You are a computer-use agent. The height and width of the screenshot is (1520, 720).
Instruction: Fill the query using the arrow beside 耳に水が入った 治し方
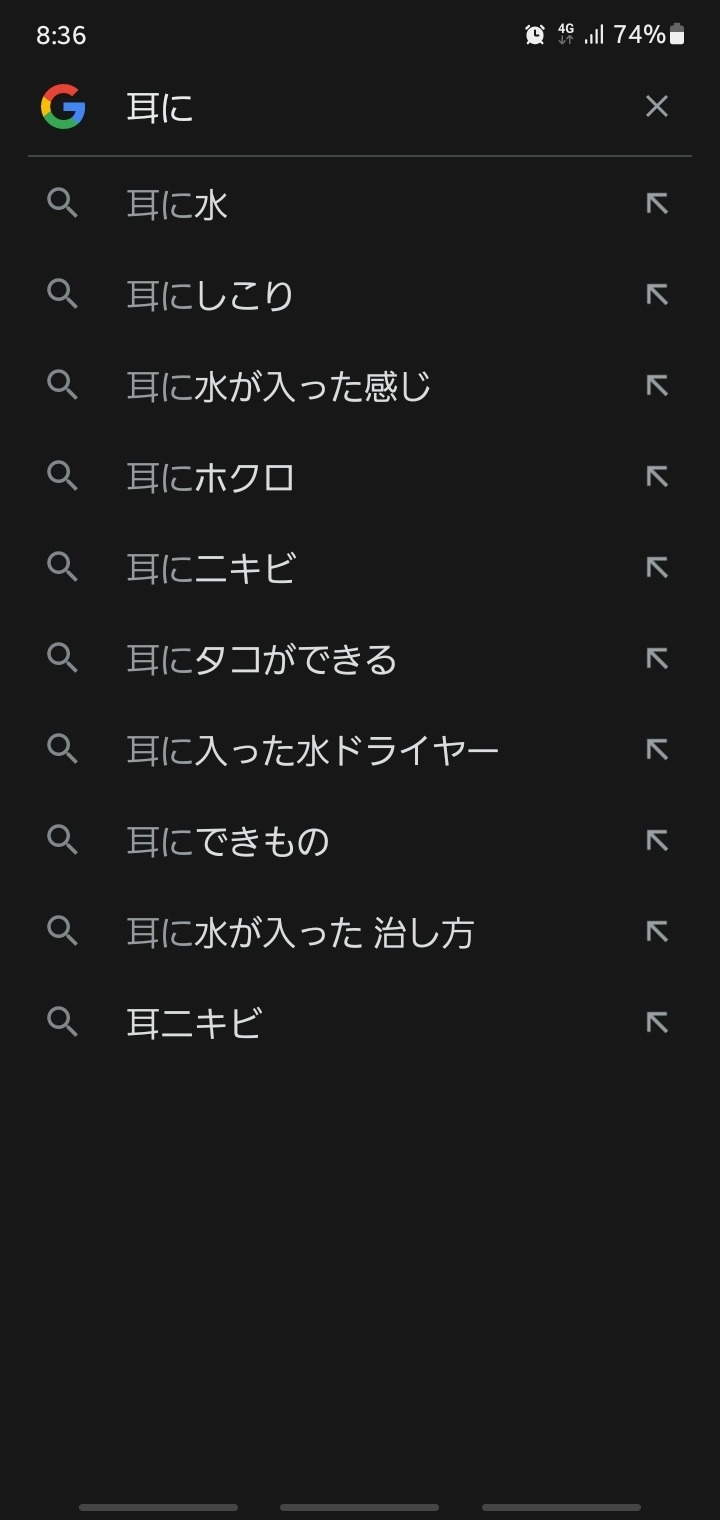coord(657,932)
